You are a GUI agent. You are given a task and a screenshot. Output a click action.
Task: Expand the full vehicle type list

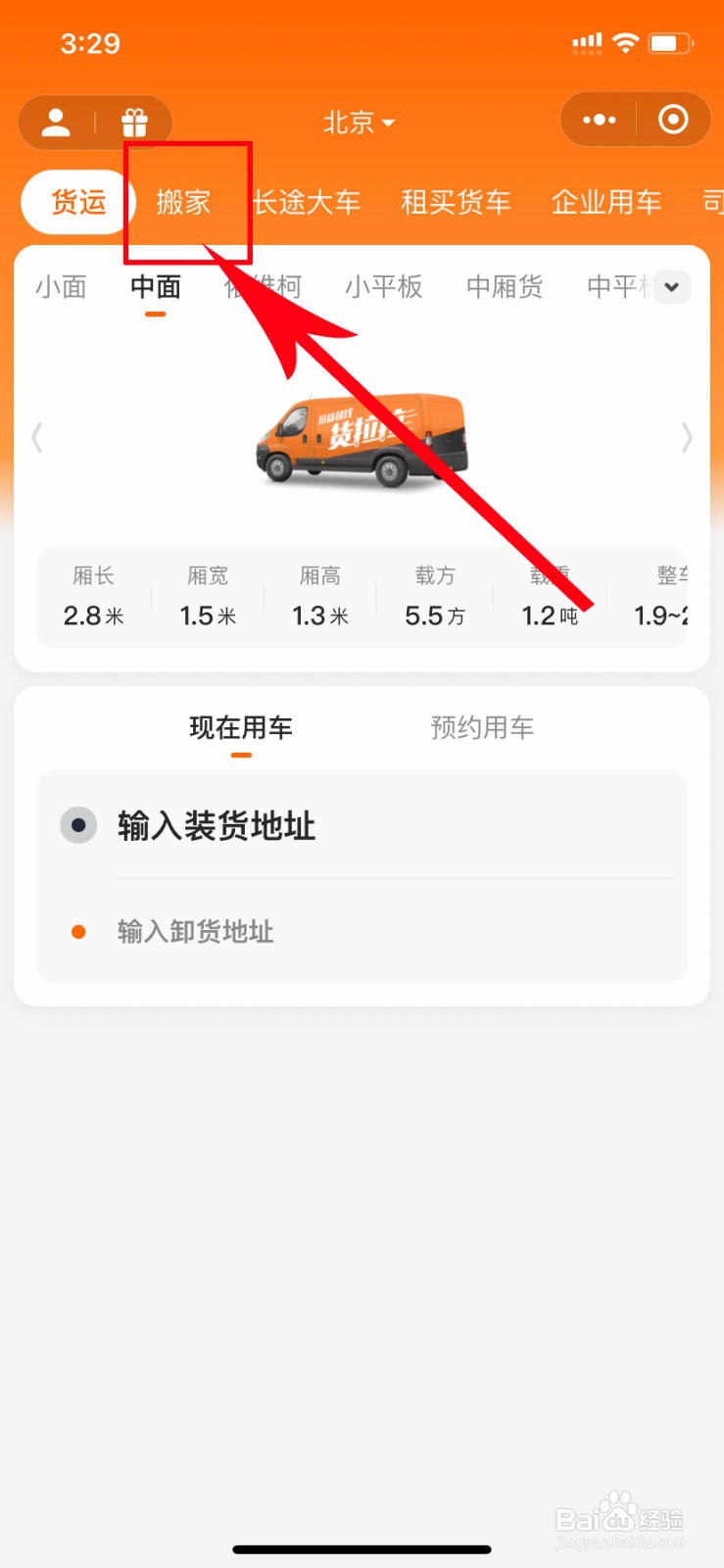[x=672, y=287]
